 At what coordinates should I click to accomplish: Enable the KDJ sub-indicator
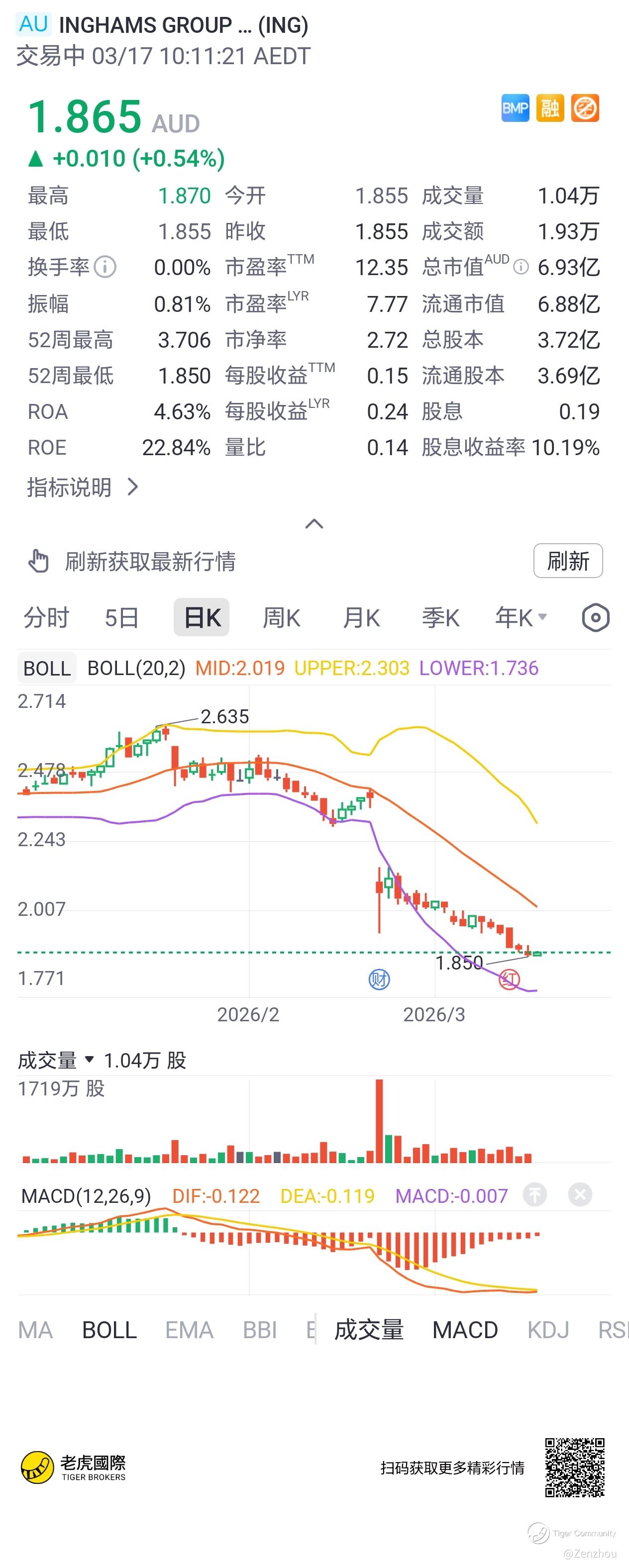(x=548, y=1330)
